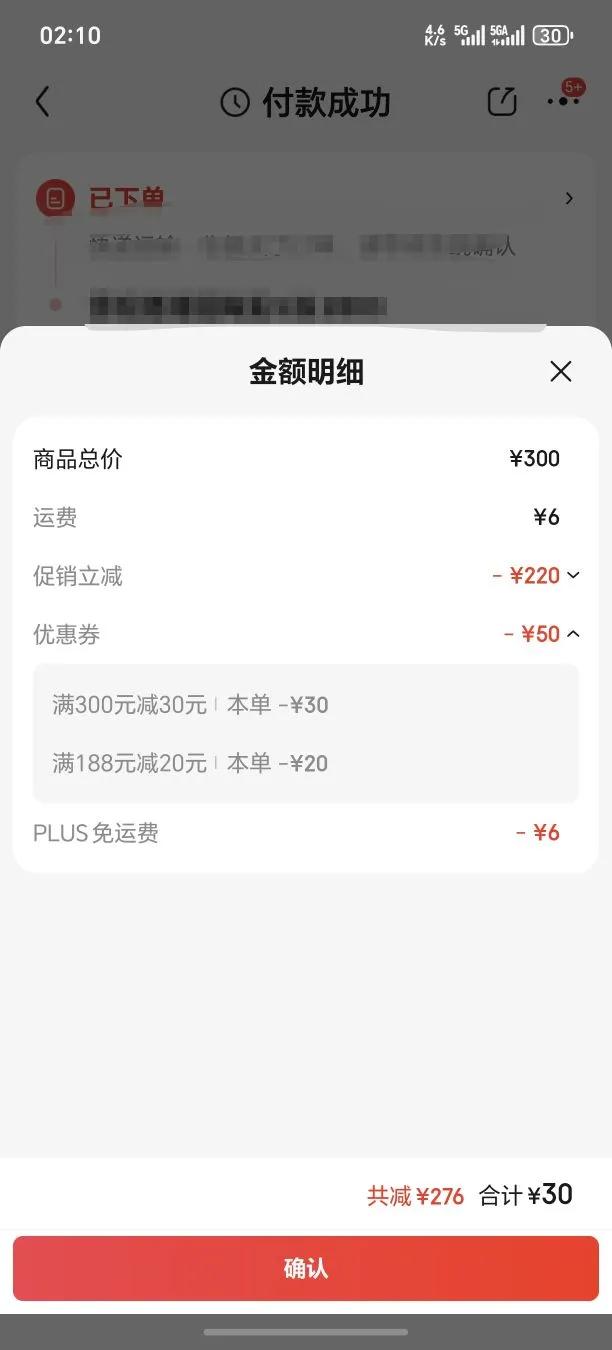Open the 已下单 order status row
Image resolution: width=612 pixels, height=1350 pixels.
(569, 198)
